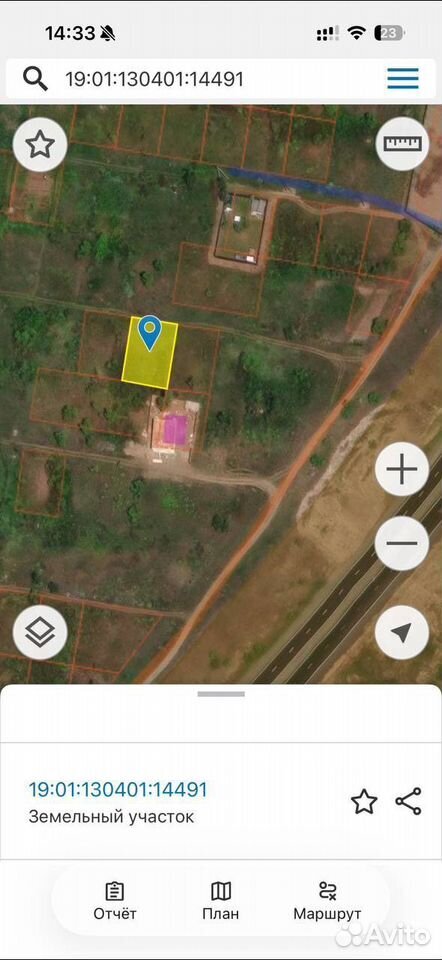
Task: Open the hamburger menu
Action: pyautogui.click(x=403, y=78)
